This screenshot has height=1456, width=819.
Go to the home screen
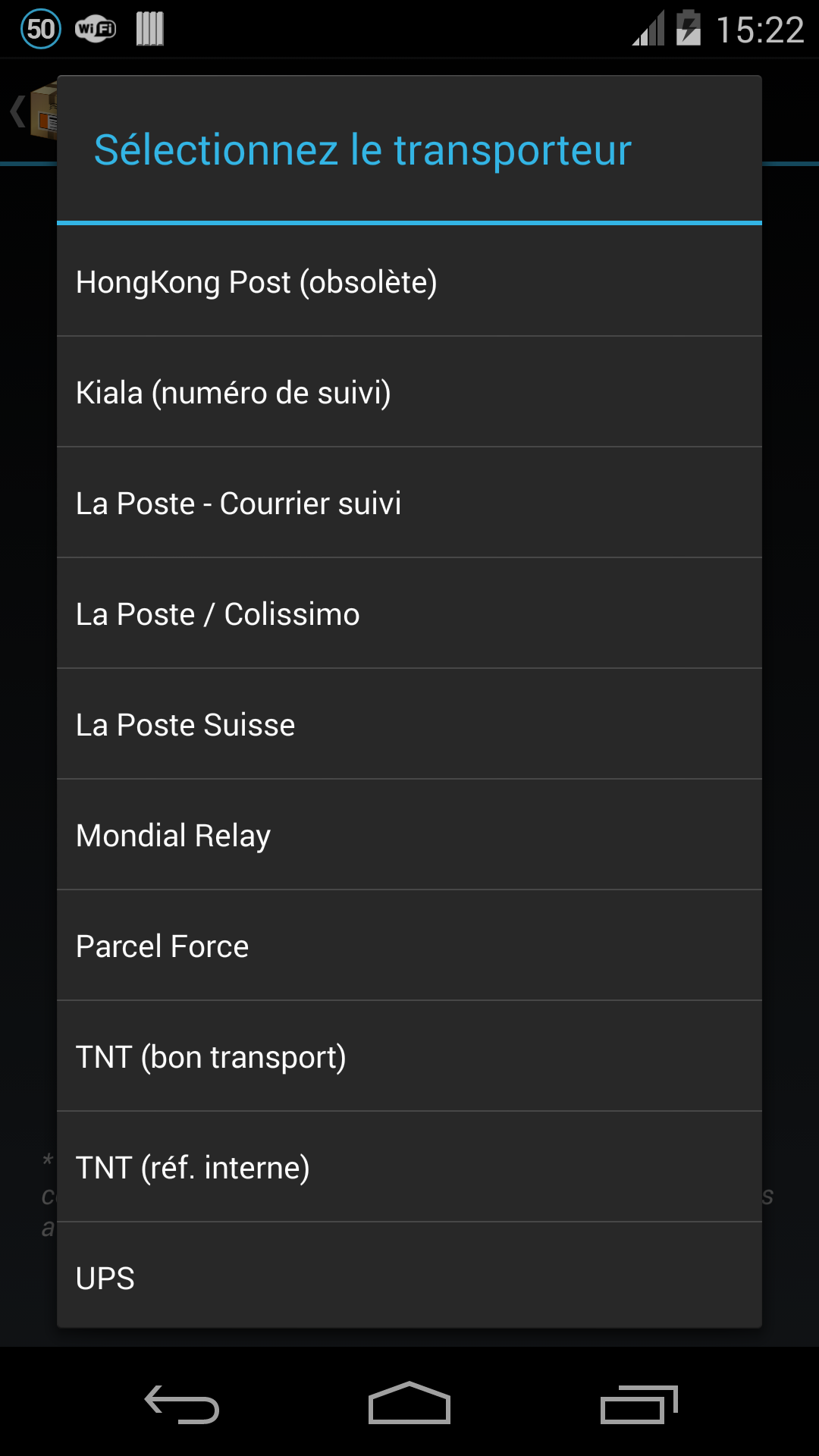coord(409,1404)
